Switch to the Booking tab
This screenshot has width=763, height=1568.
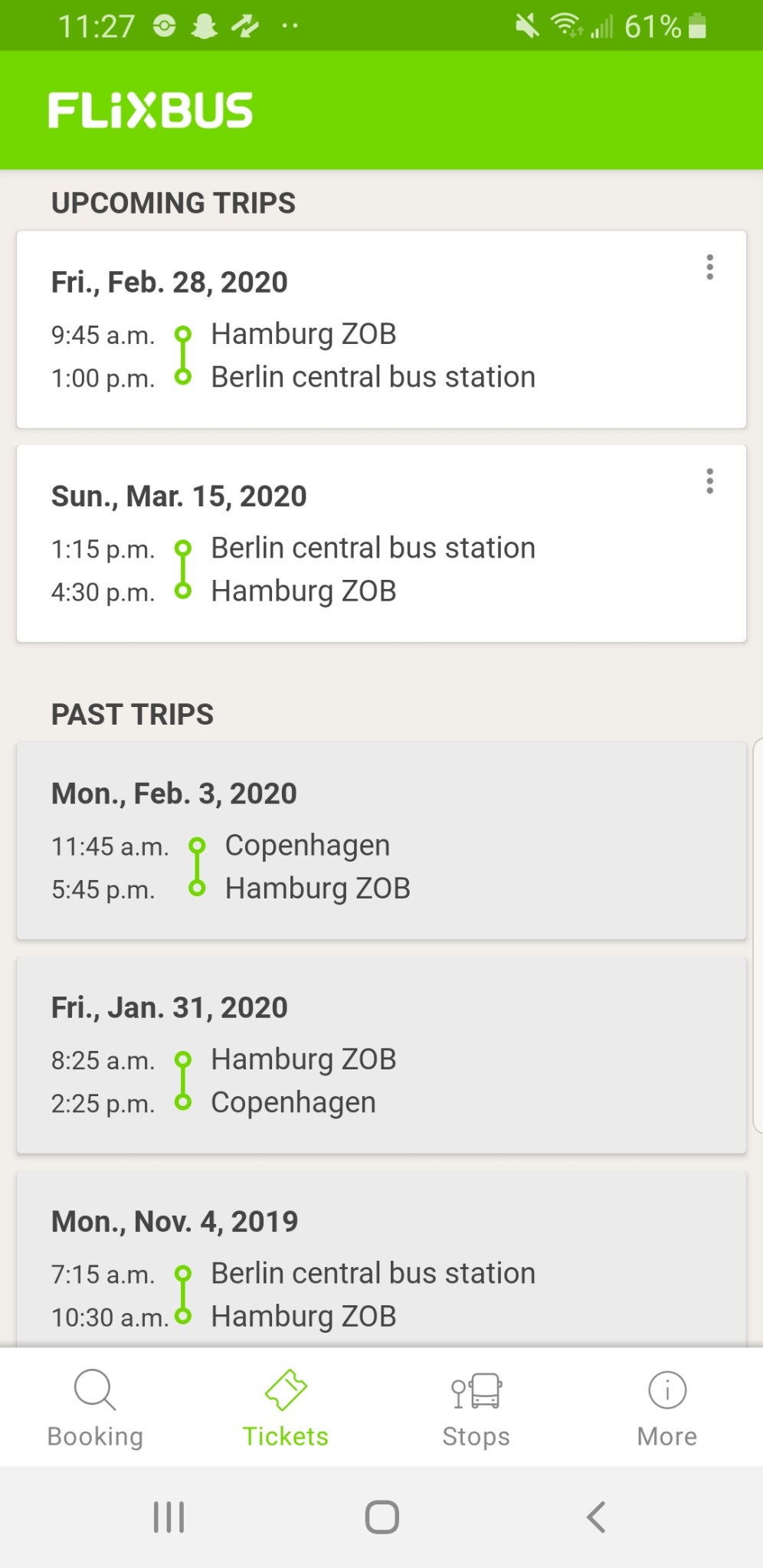click(93, 1409)
